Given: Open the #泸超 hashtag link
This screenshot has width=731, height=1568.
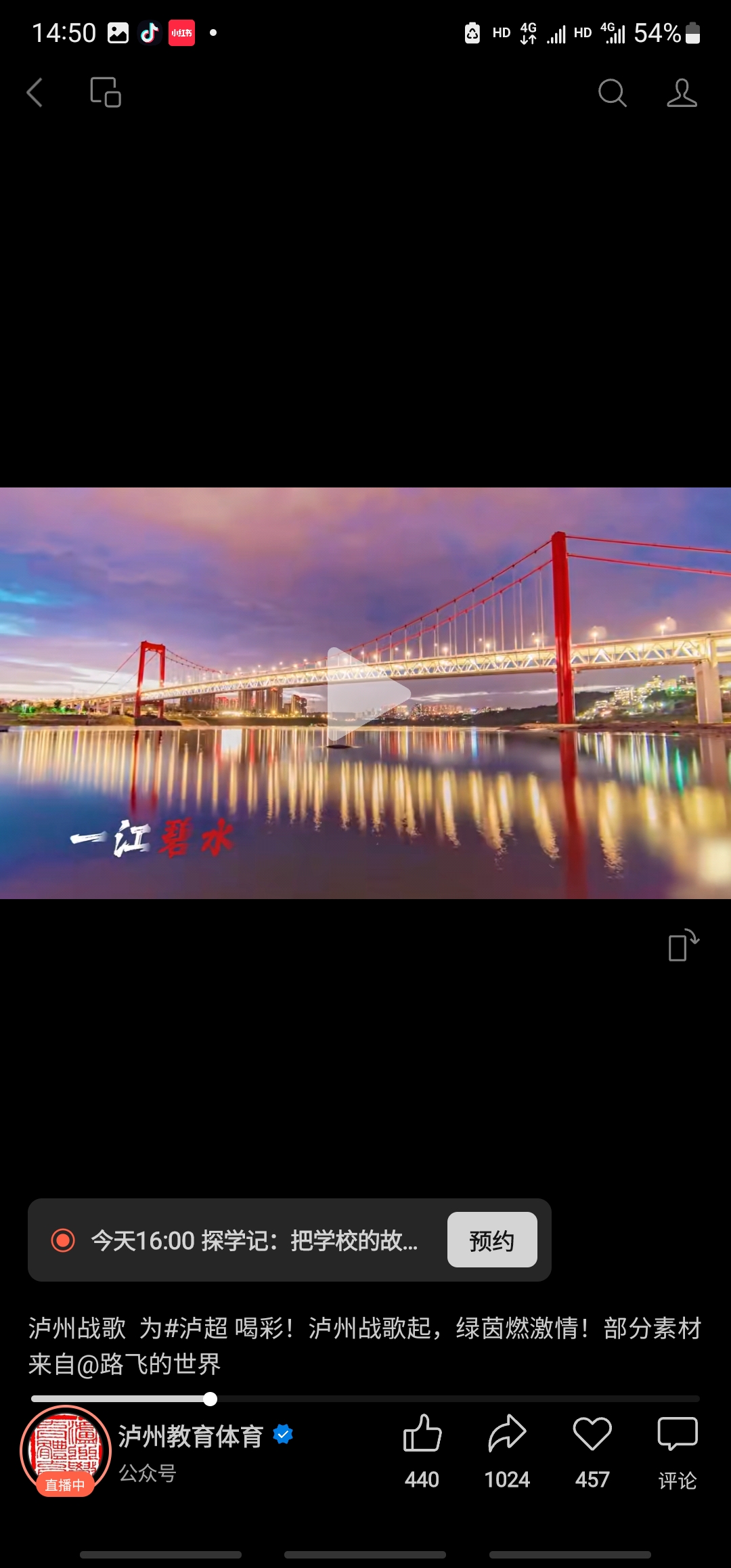Looking at the screenshot, I should click(x=195, y=1328).
